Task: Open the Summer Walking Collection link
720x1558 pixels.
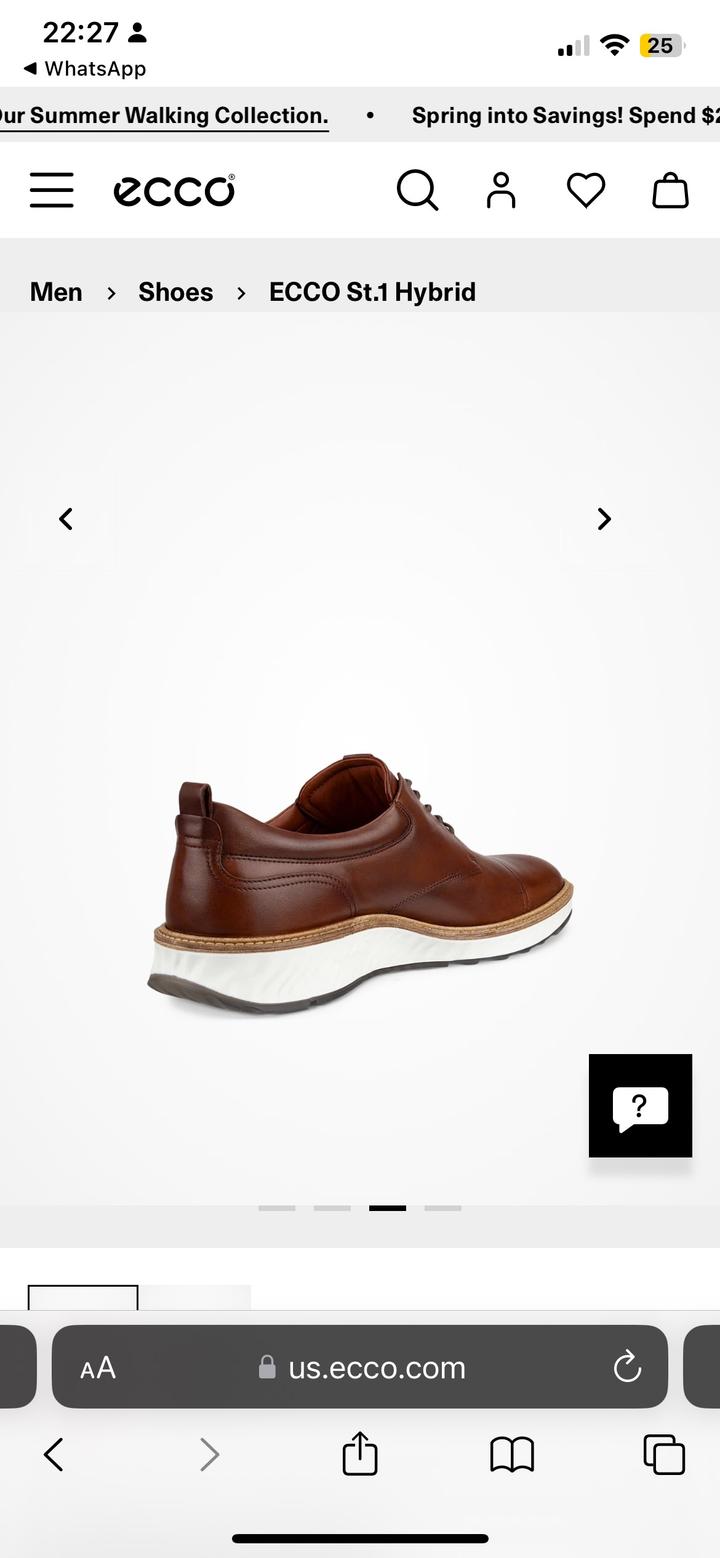Action: pyautogui.click(x=164, y=116)
